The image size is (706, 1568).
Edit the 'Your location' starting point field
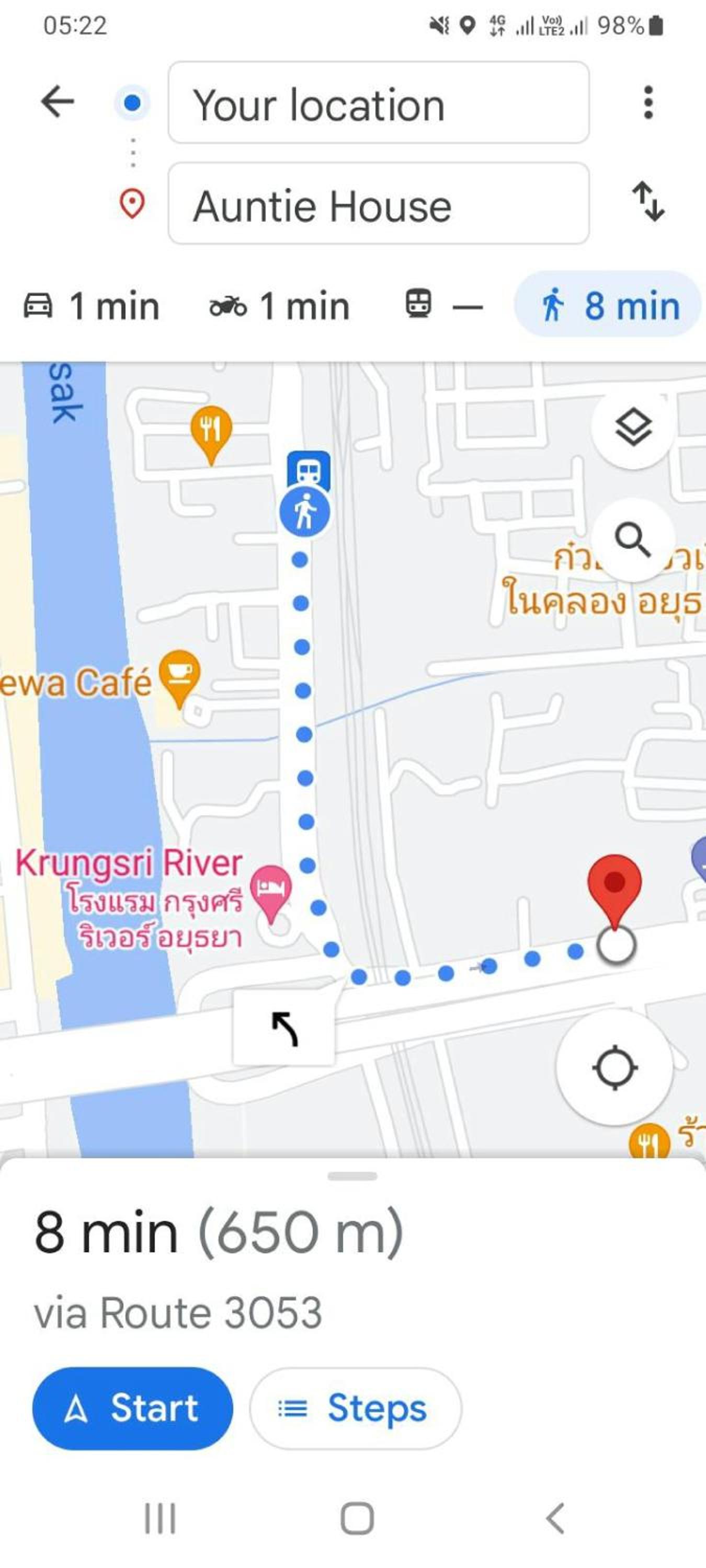(x=378, y=103)
